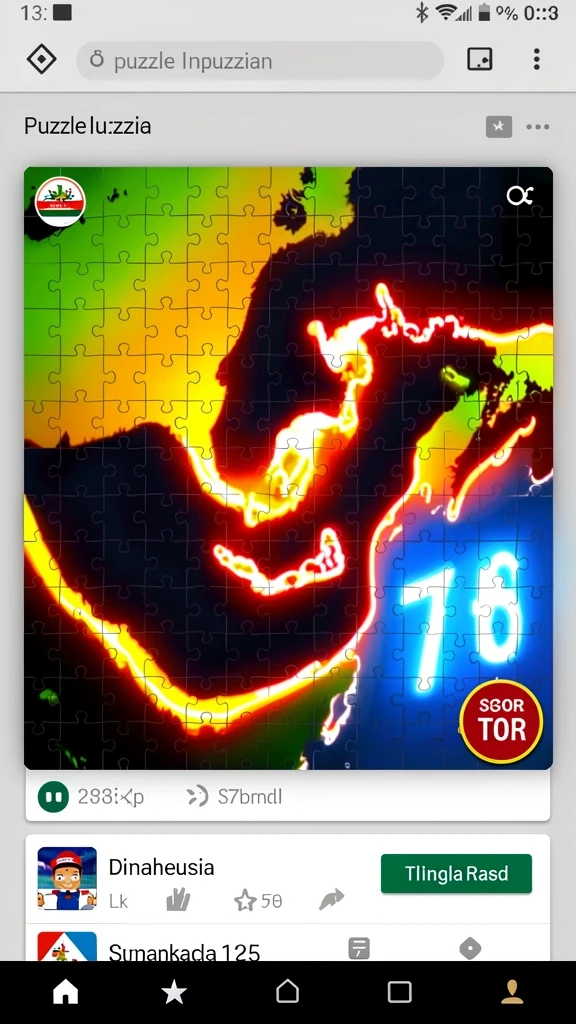Screen dimensions: 576x1024
Task: Switch to the star favorites tab
Action: (174, 993)
